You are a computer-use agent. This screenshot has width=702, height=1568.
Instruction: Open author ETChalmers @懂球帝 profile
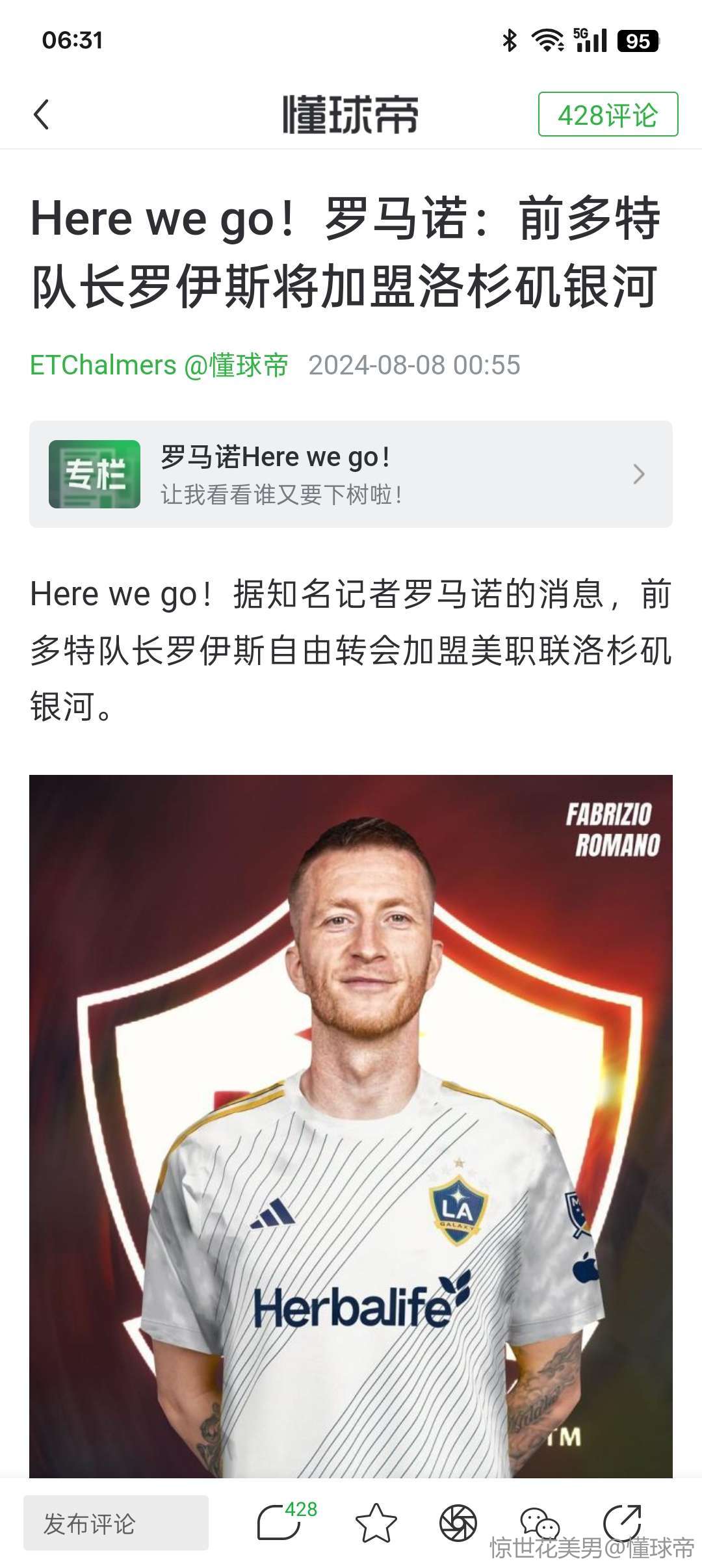click(x=159, y=365)
